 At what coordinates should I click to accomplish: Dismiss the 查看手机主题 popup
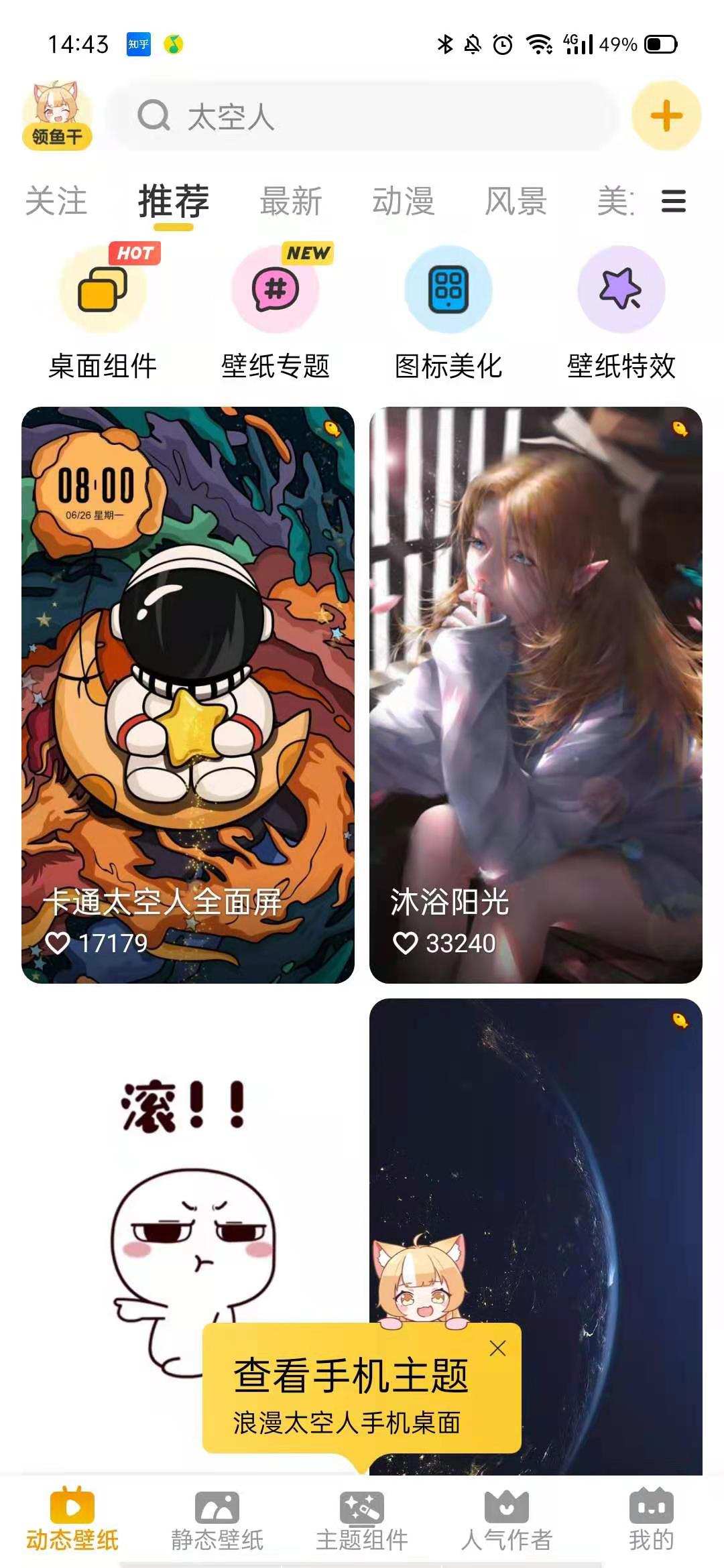pos(497,1348)
